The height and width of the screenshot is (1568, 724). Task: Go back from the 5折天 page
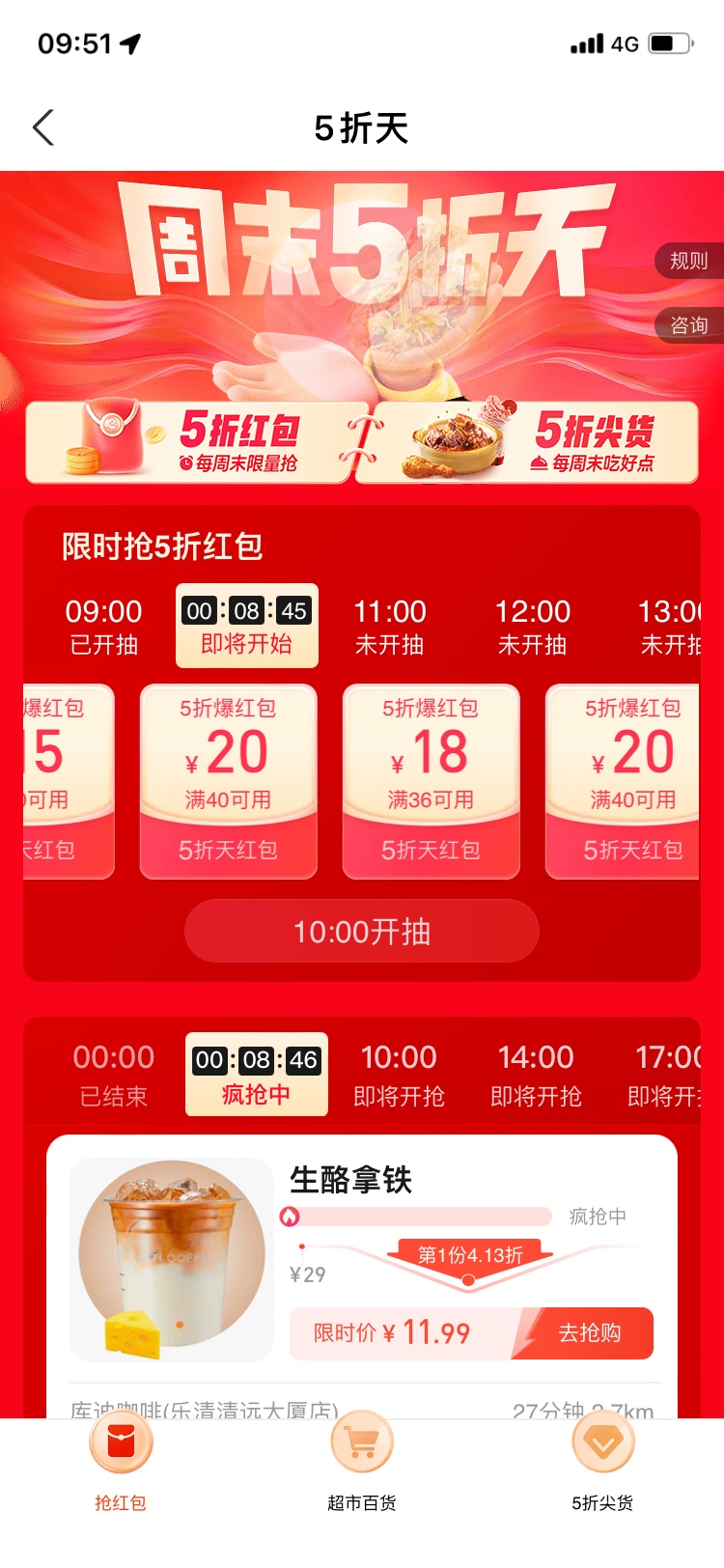[43, 127]
